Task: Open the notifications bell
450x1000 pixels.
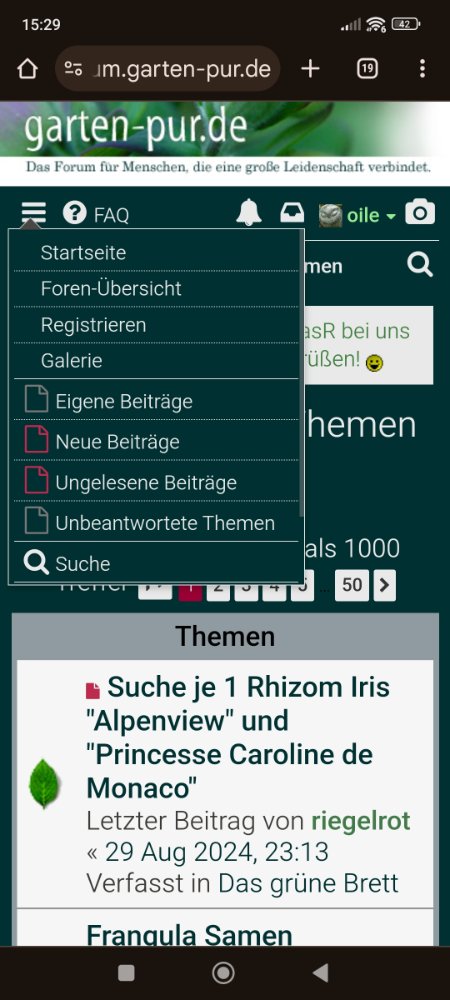Action: (x=249, y=212)
